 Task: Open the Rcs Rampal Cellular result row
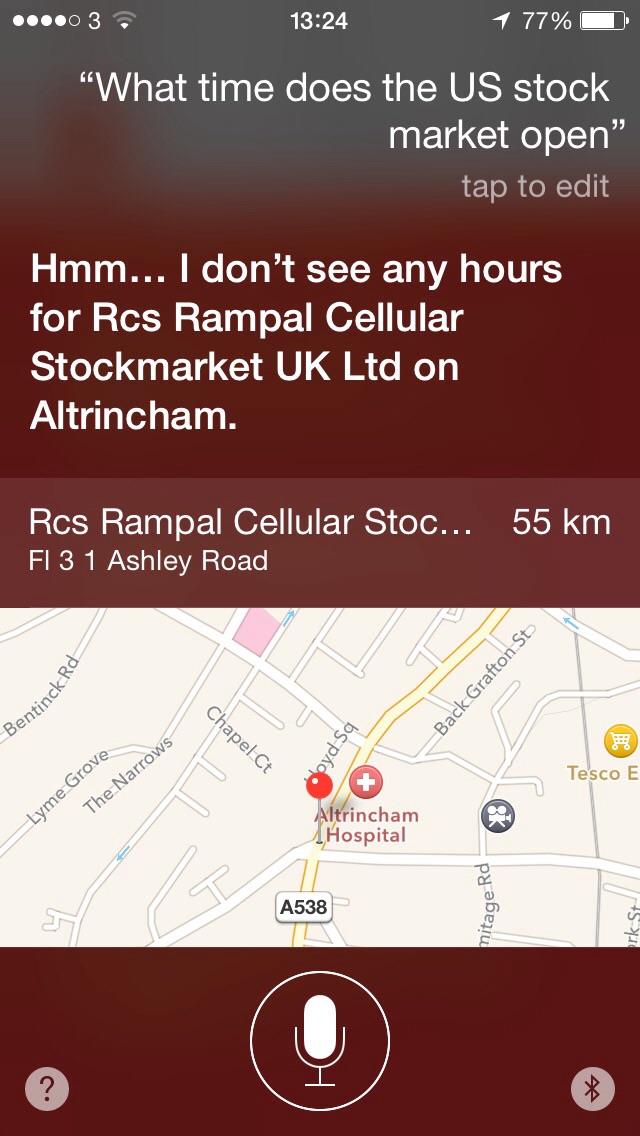coord(320,543)
